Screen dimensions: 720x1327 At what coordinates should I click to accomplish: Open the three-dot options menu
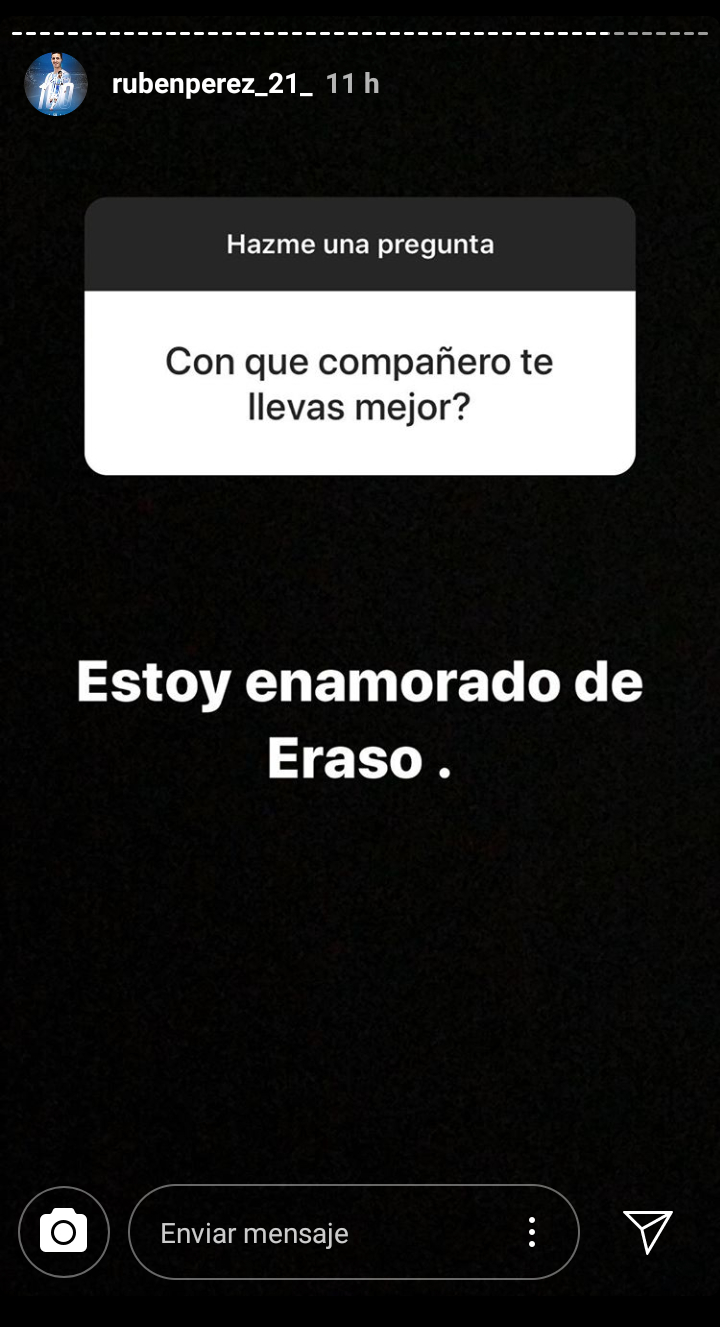click(x=532, y=1232)
